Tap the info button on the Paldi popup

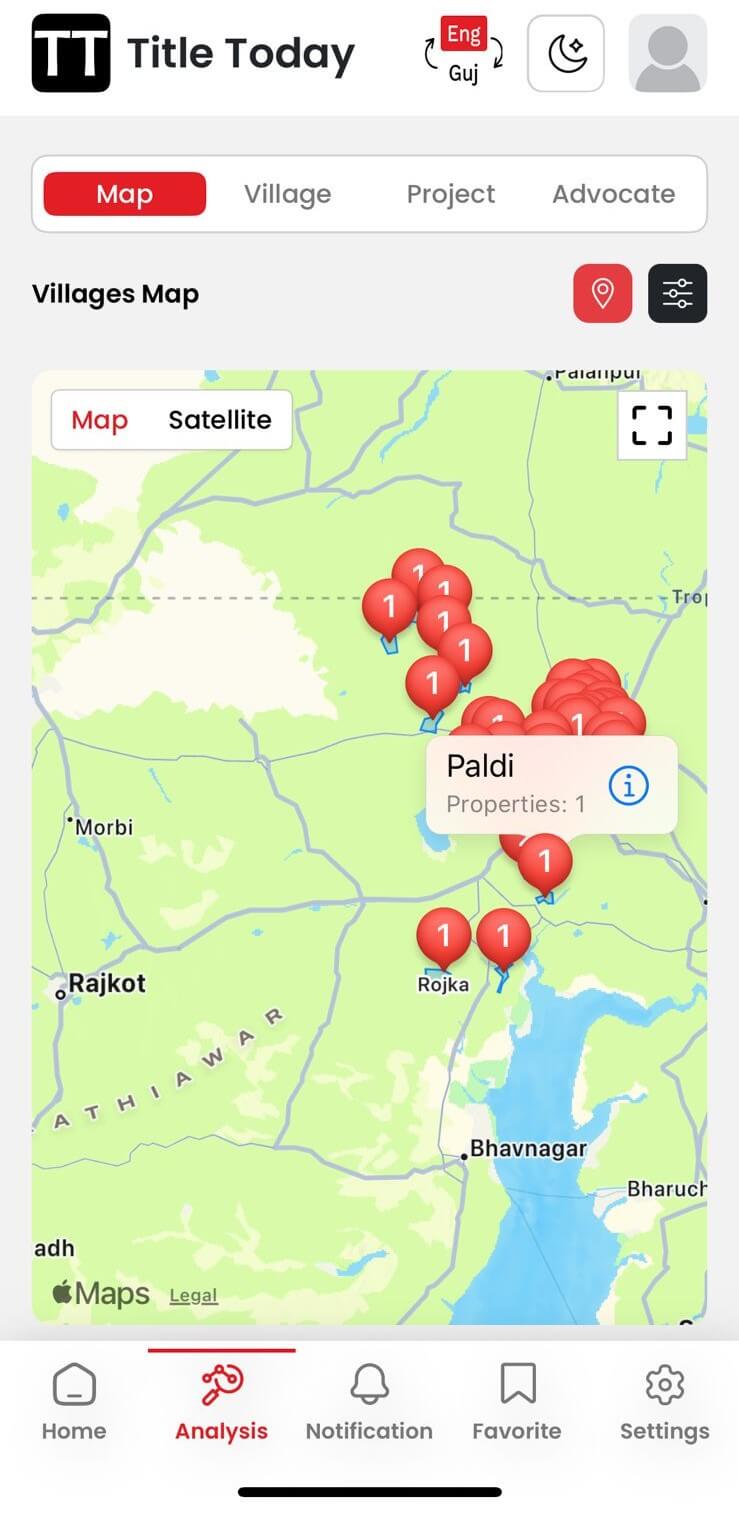[x=628, y=785]
